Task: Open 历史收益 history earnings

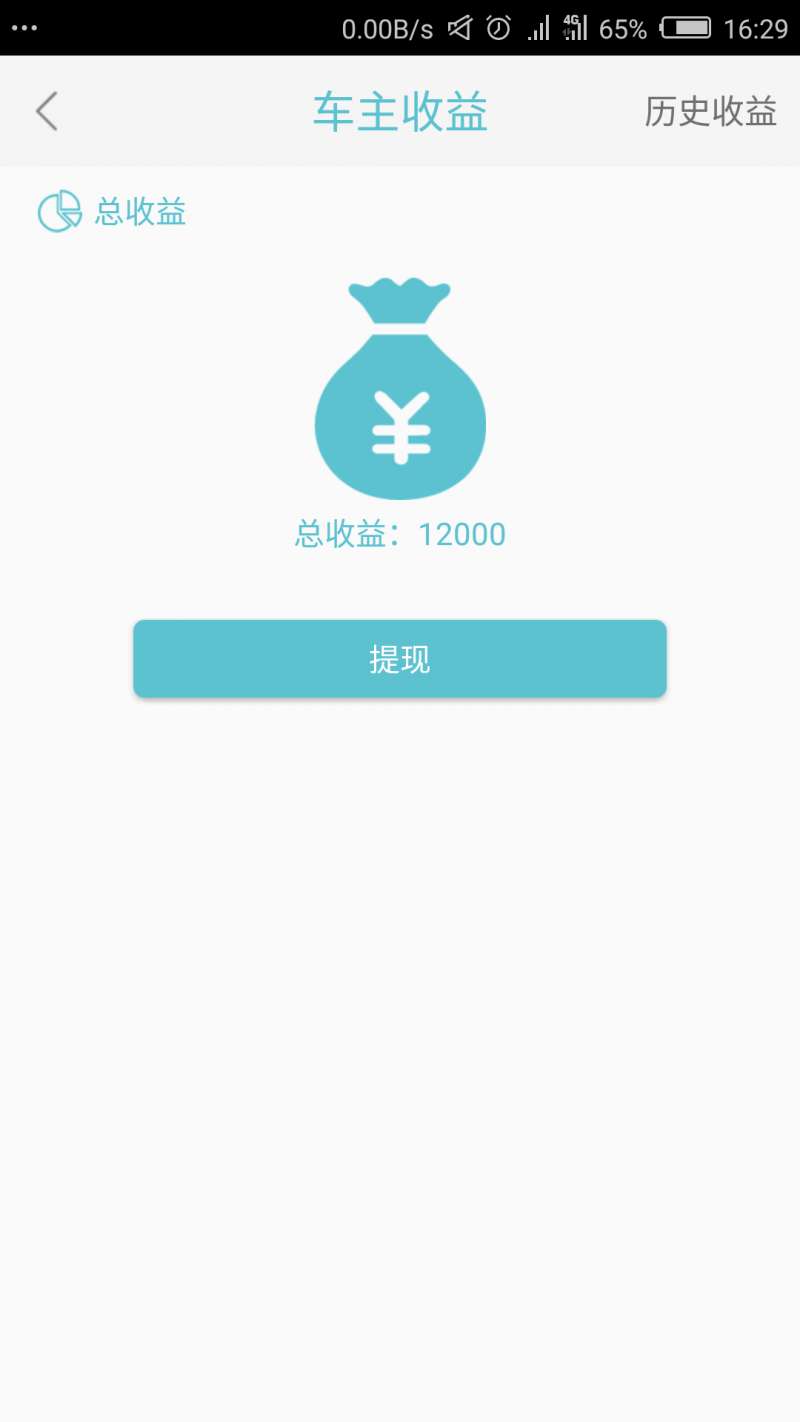Action: (x=710, y=111)
